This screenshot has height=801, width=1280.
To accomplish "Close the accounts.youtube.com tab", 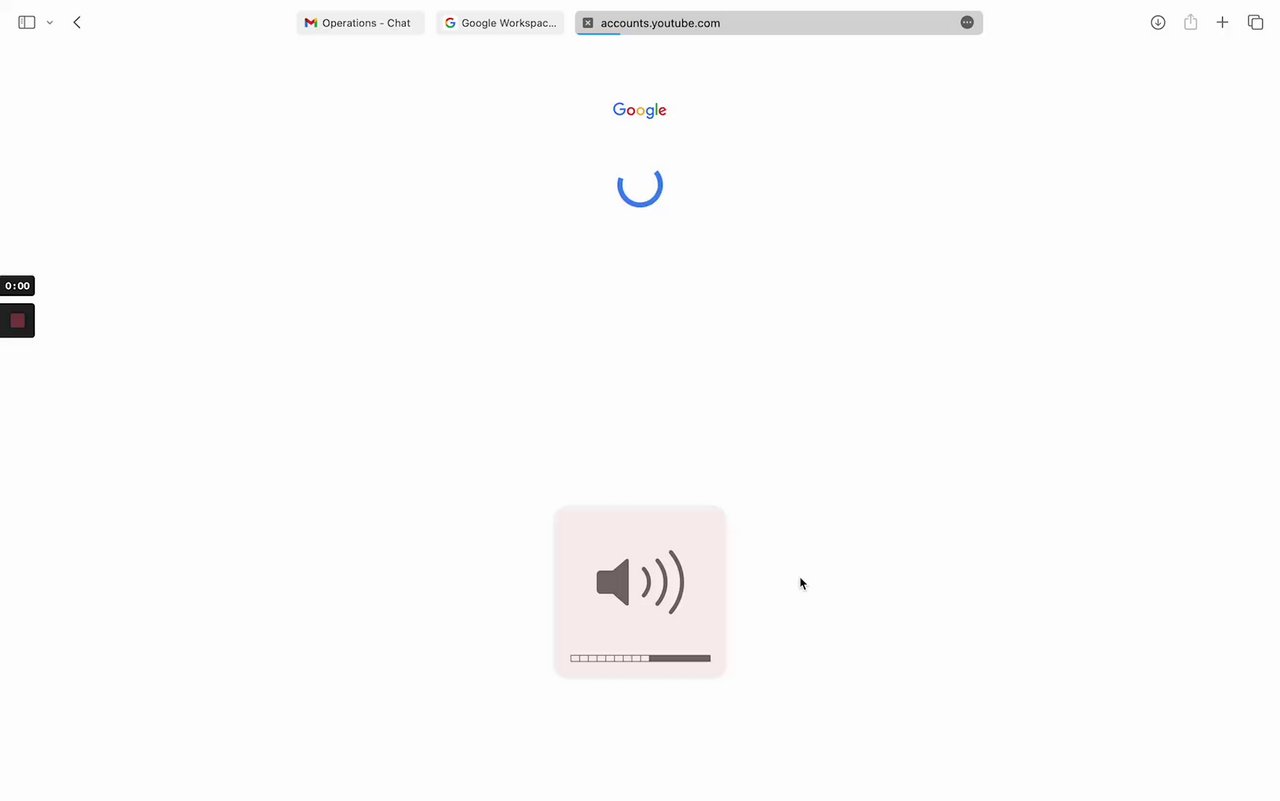I will 588,23.
